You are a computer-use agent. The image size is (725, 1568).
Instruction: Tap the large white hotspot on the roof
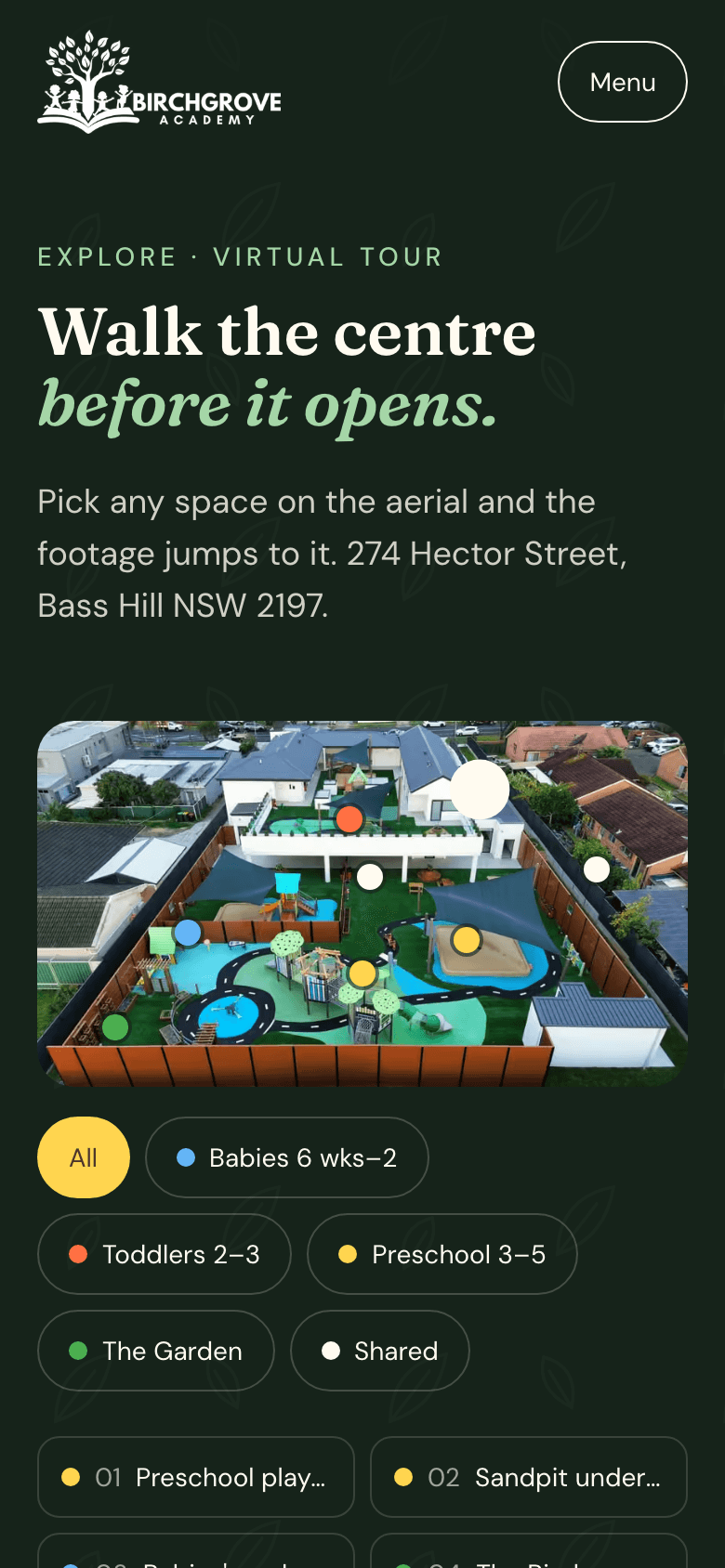(x=480, y=790)
